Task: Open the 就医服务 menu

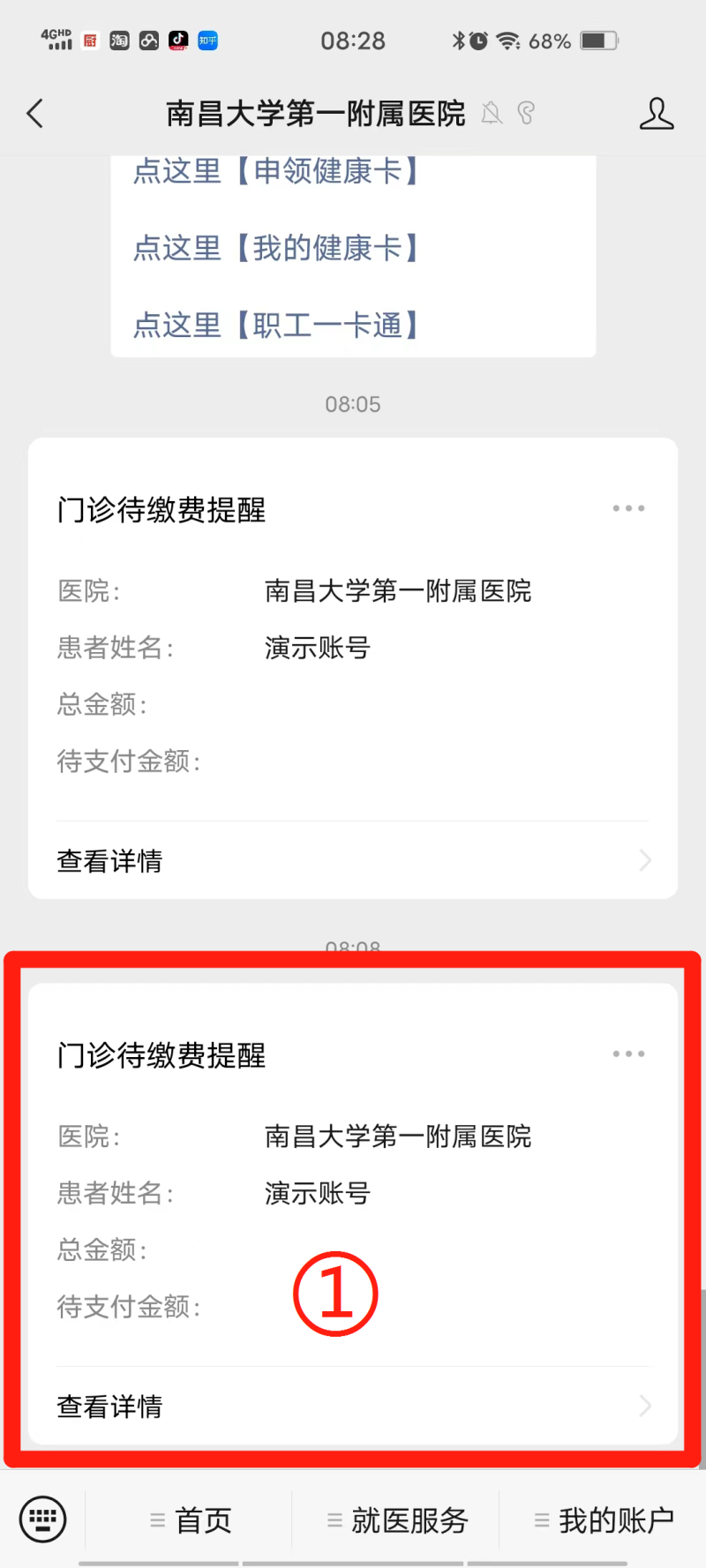Action: 396,1520
